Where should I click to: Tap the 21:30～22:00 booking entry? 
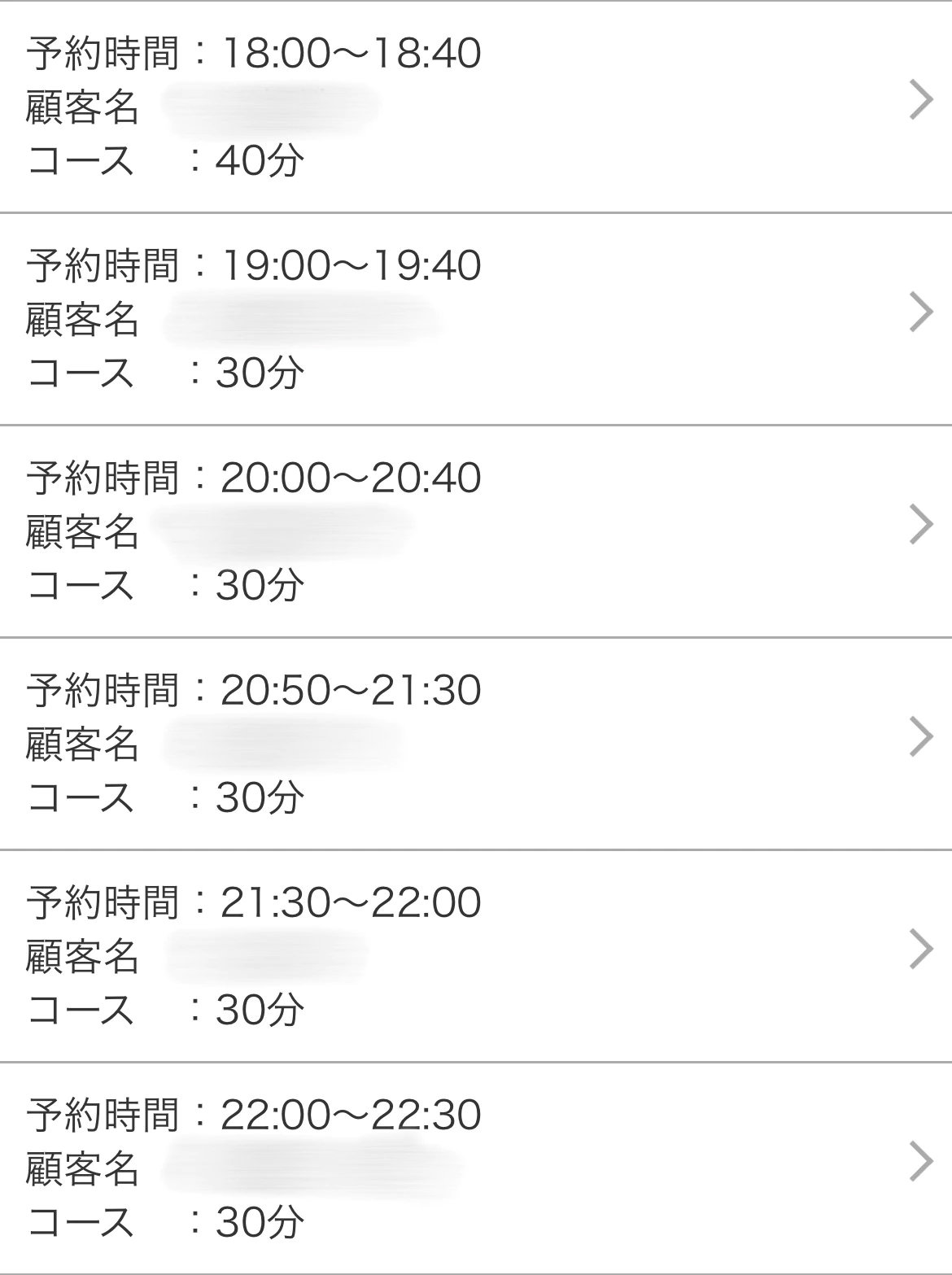(476, 955)
